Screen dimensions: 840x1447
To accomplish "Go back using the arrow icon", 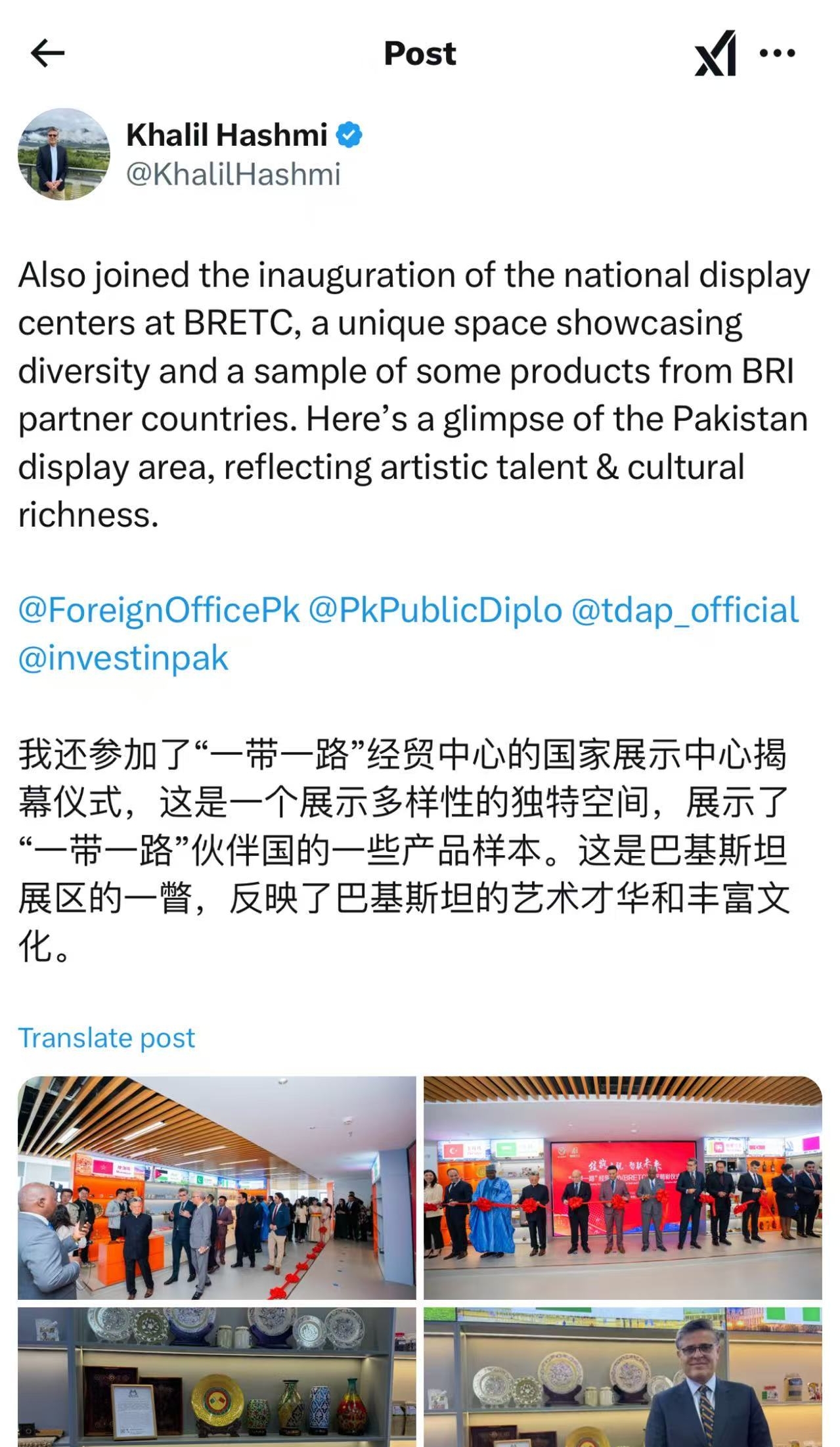I will click(48, 53).
